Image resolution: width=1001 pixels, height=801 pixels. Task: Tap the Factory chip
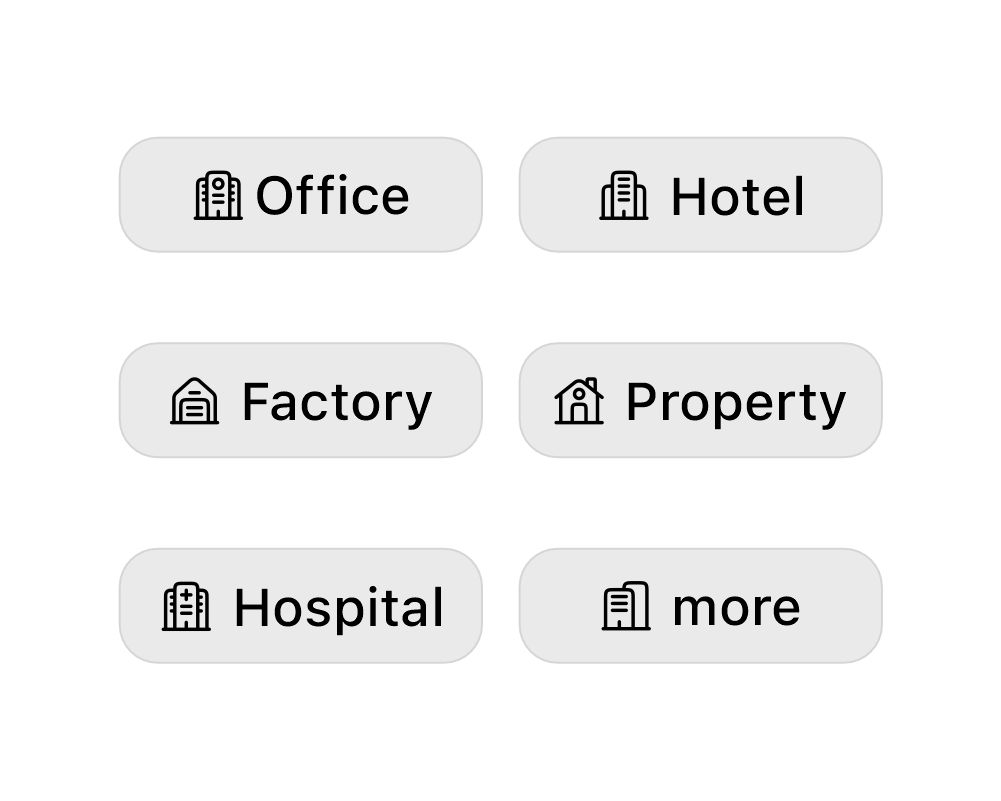coord(300,401)
